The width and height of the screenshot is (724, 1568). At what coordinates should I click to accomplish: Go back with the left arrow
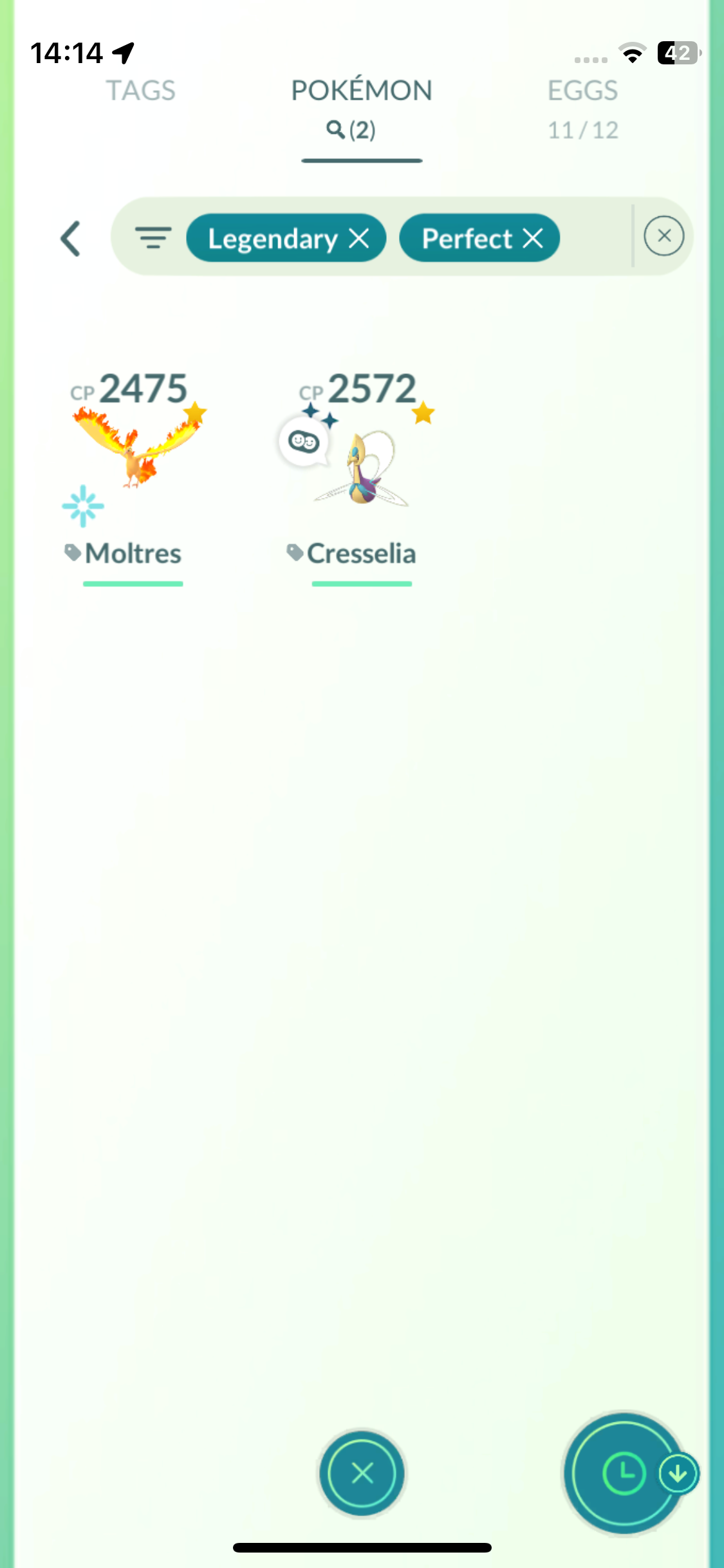coord(71,239)
